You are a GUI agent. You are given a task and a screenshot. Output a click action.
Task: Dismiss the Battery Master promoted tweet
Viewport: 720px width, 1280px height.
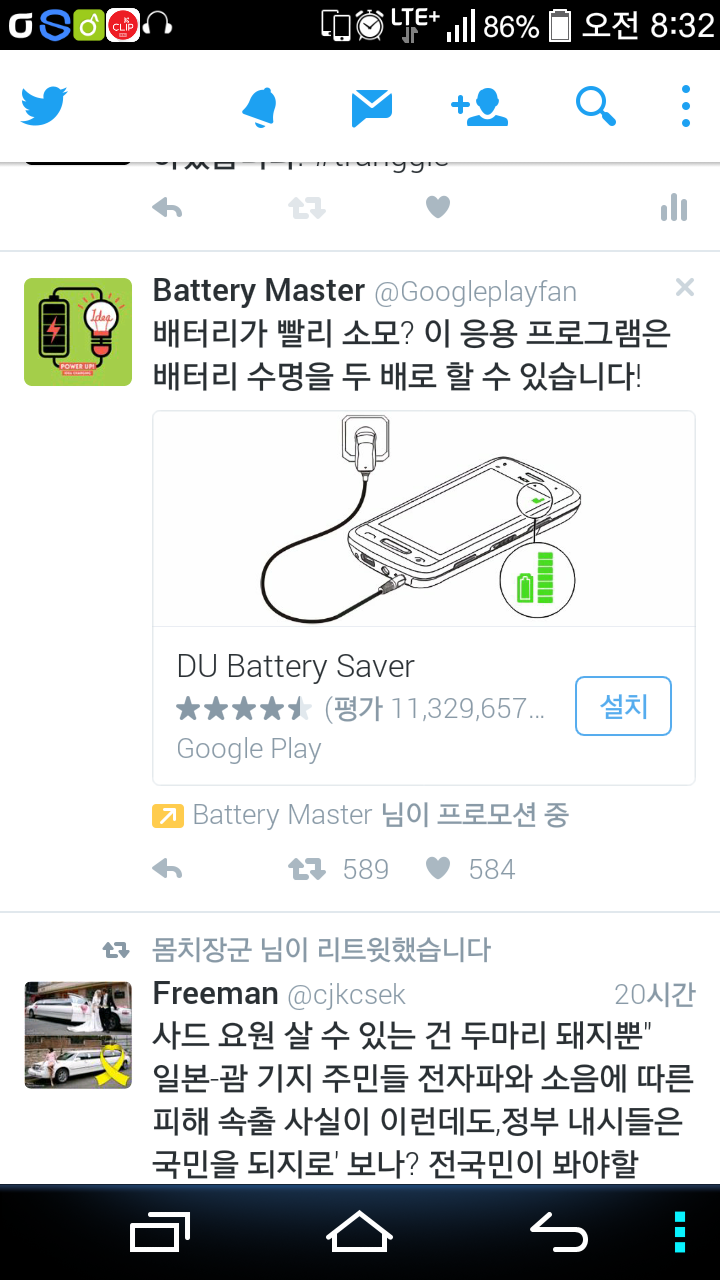(x=685, y=288)
